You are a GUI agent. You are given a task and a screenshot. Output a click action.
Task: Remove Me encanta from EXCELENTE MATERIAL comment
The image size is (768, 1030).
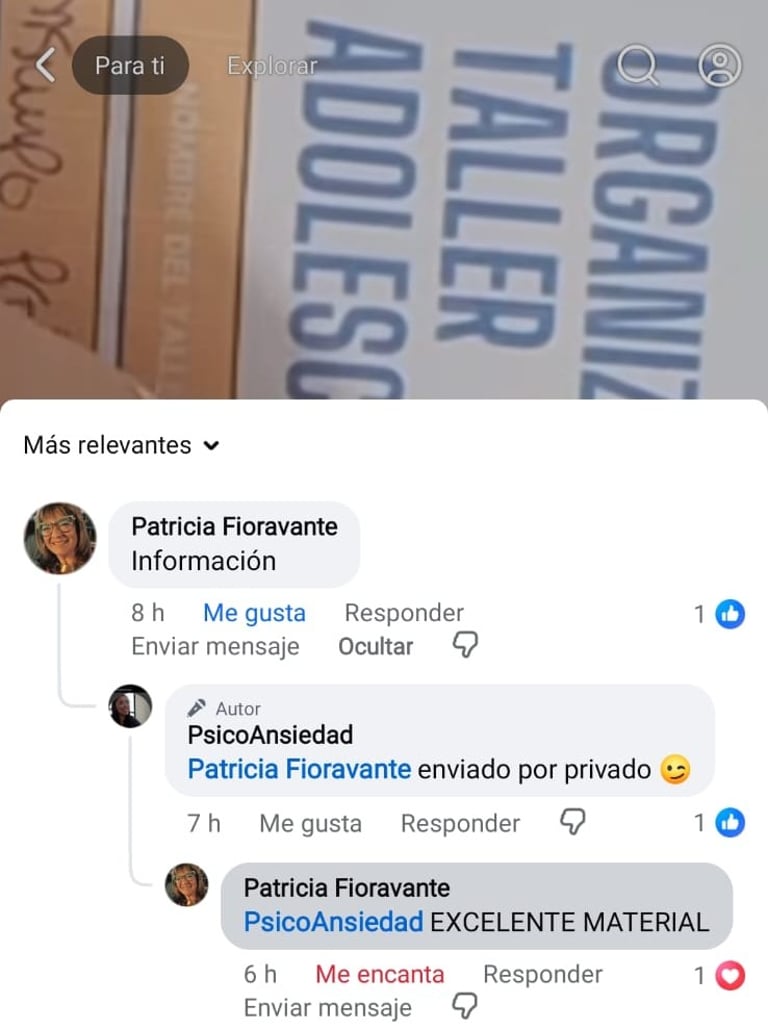pyautogui.click(x=379, y=975)
